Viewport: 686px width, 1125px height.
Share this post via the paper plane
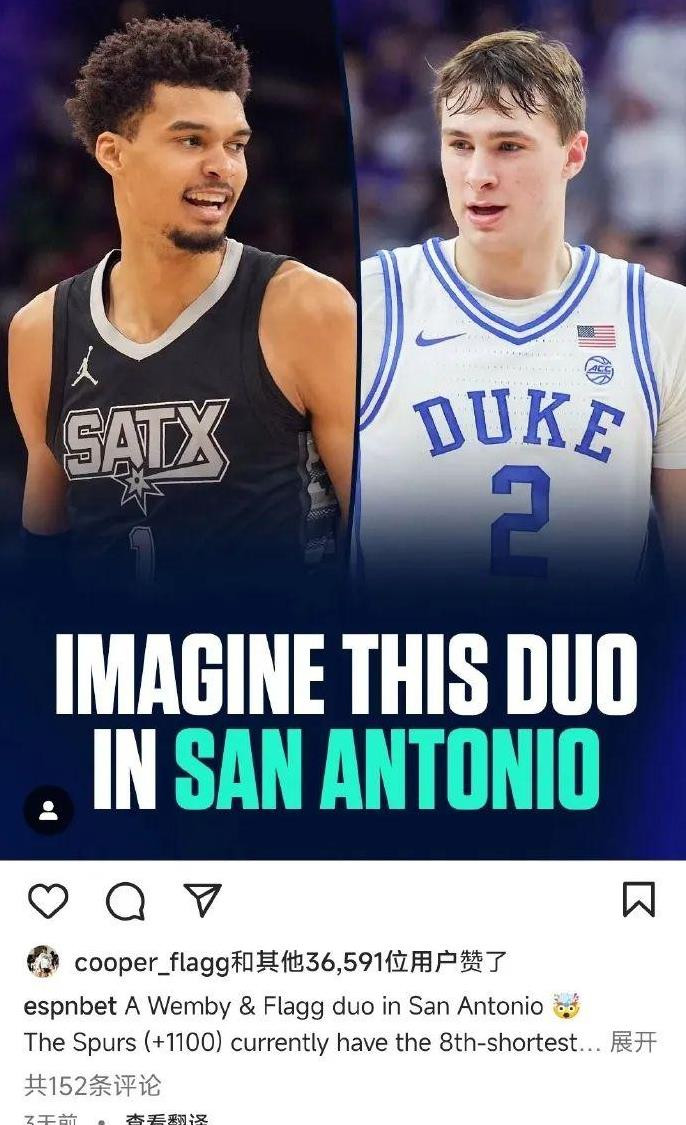coord(202,899)
